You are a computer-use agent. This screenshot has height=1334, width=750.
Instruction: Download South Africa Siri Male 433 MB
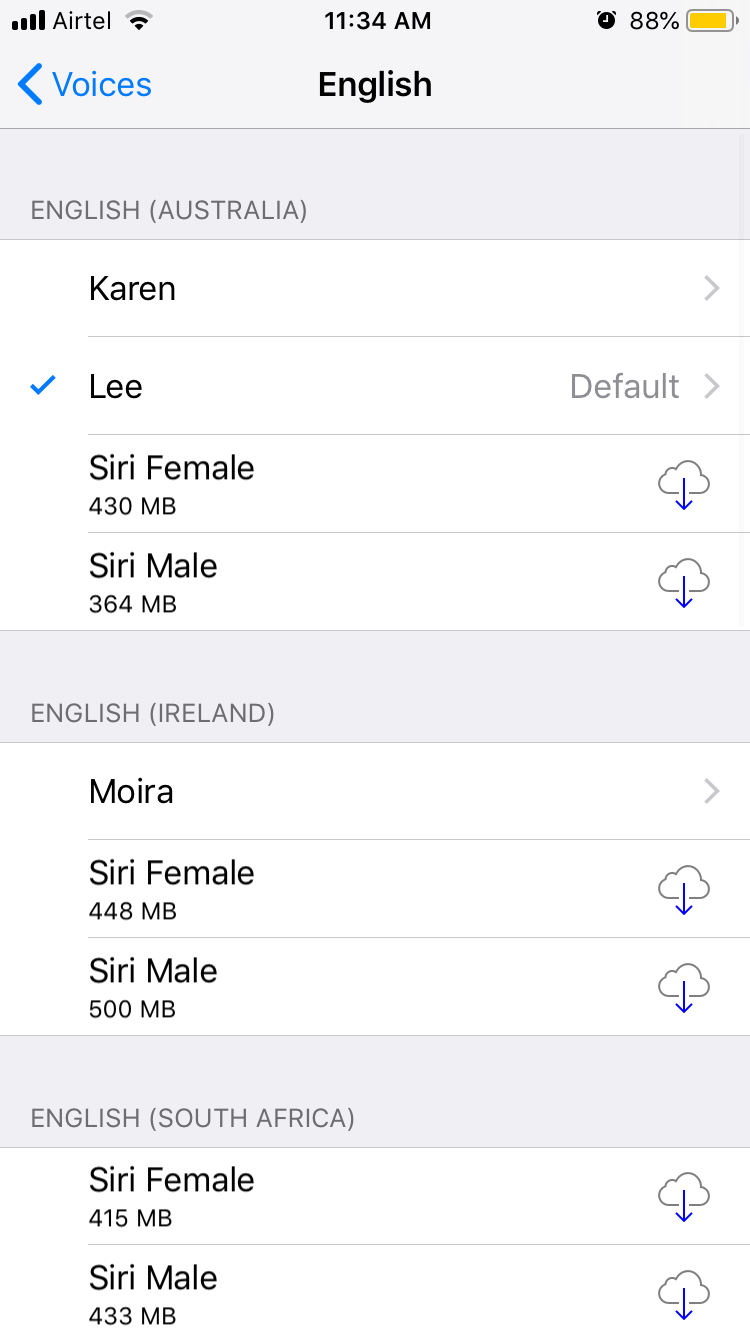684,1295
